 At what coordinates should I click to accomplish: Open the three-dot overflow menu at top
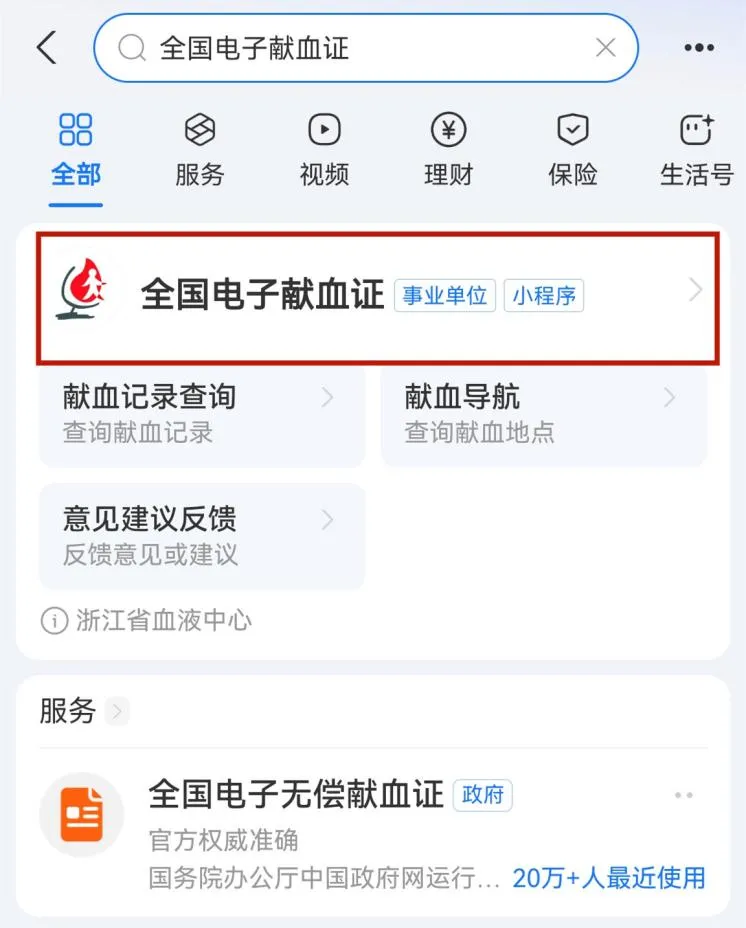pos(699,47)
